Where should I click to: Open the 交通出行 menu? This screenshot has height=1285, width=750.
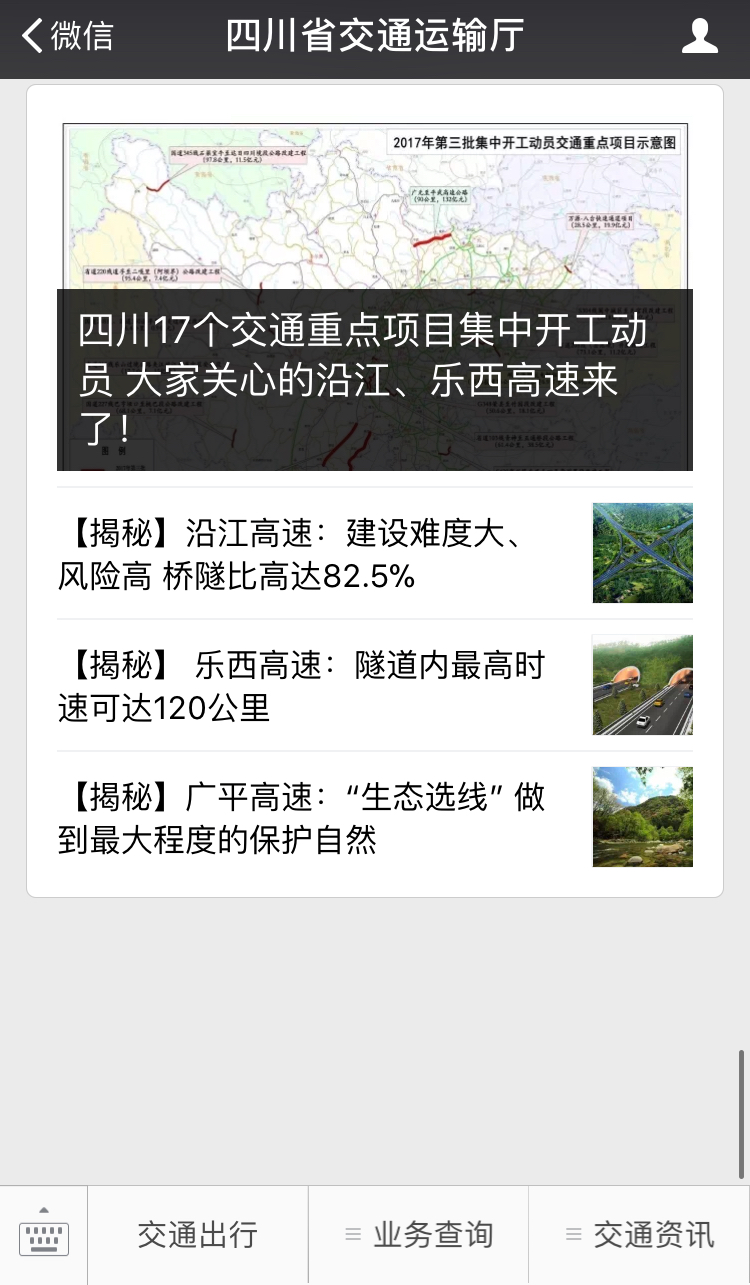197,1235
